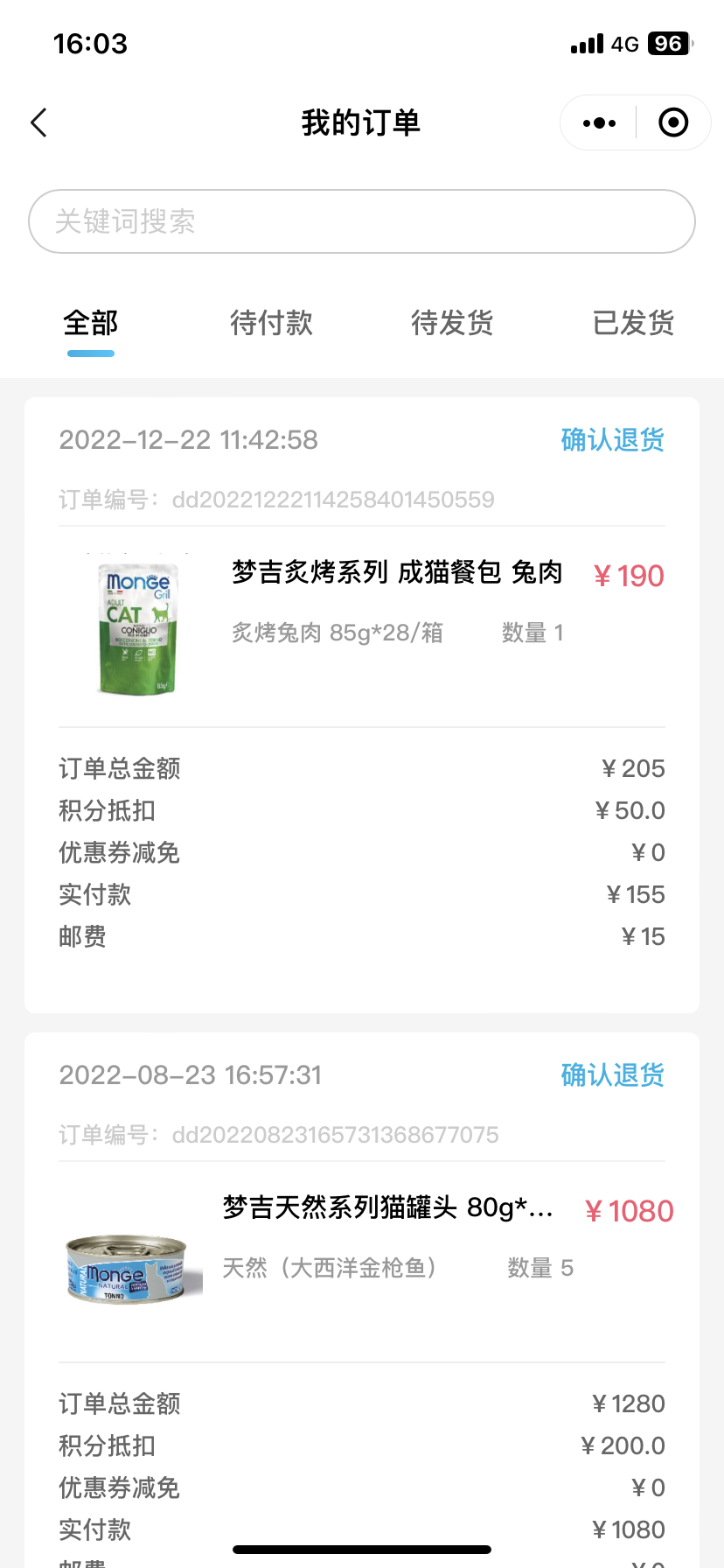Tap 确认退货 on the 2022-12-22 order
The width and height of the screenshot is (724, 1568).
click(x=612, y=440)
